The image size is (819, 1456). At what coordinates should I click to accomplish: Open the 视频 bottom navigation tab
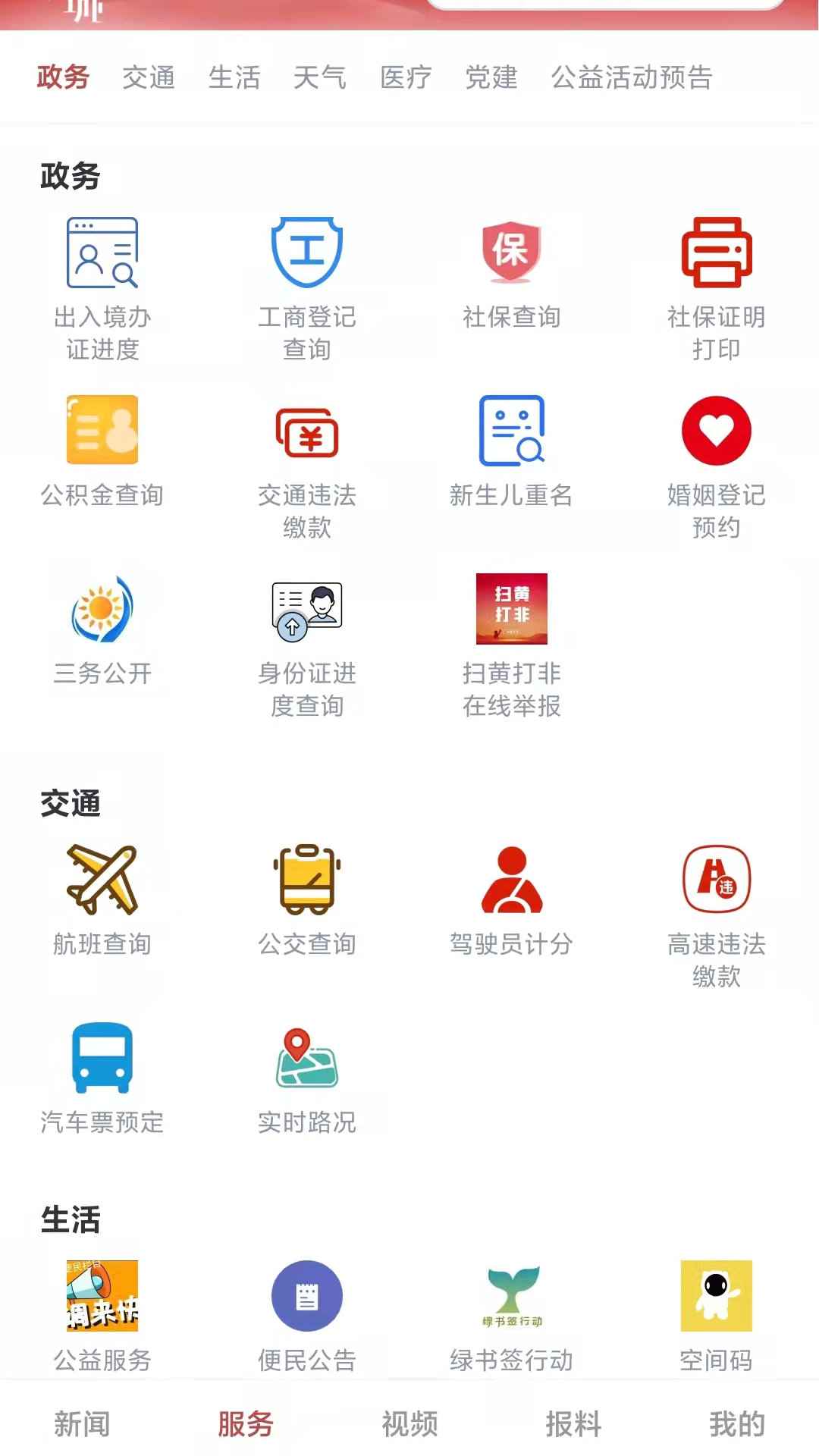(410, 1423)
